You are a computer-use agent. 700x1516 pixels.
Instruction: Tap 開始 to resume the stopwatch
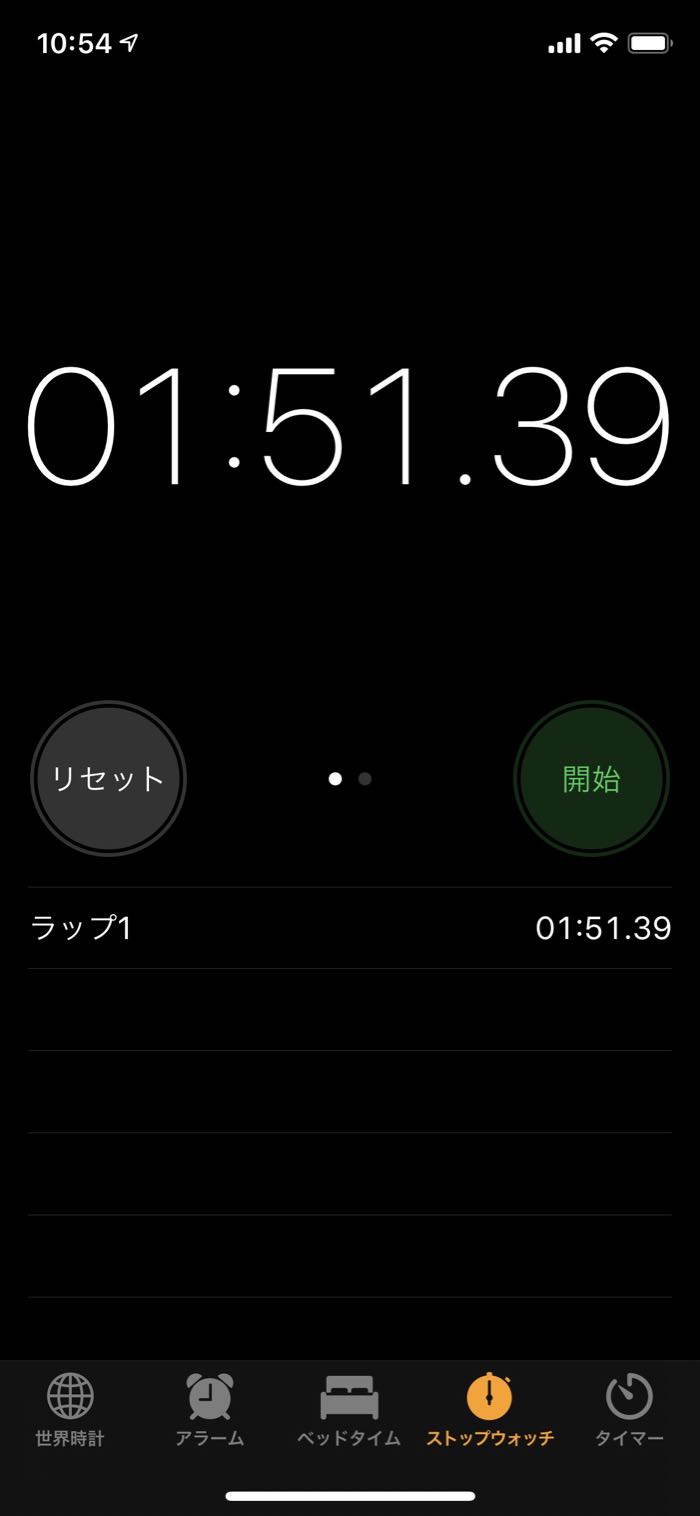591,778
